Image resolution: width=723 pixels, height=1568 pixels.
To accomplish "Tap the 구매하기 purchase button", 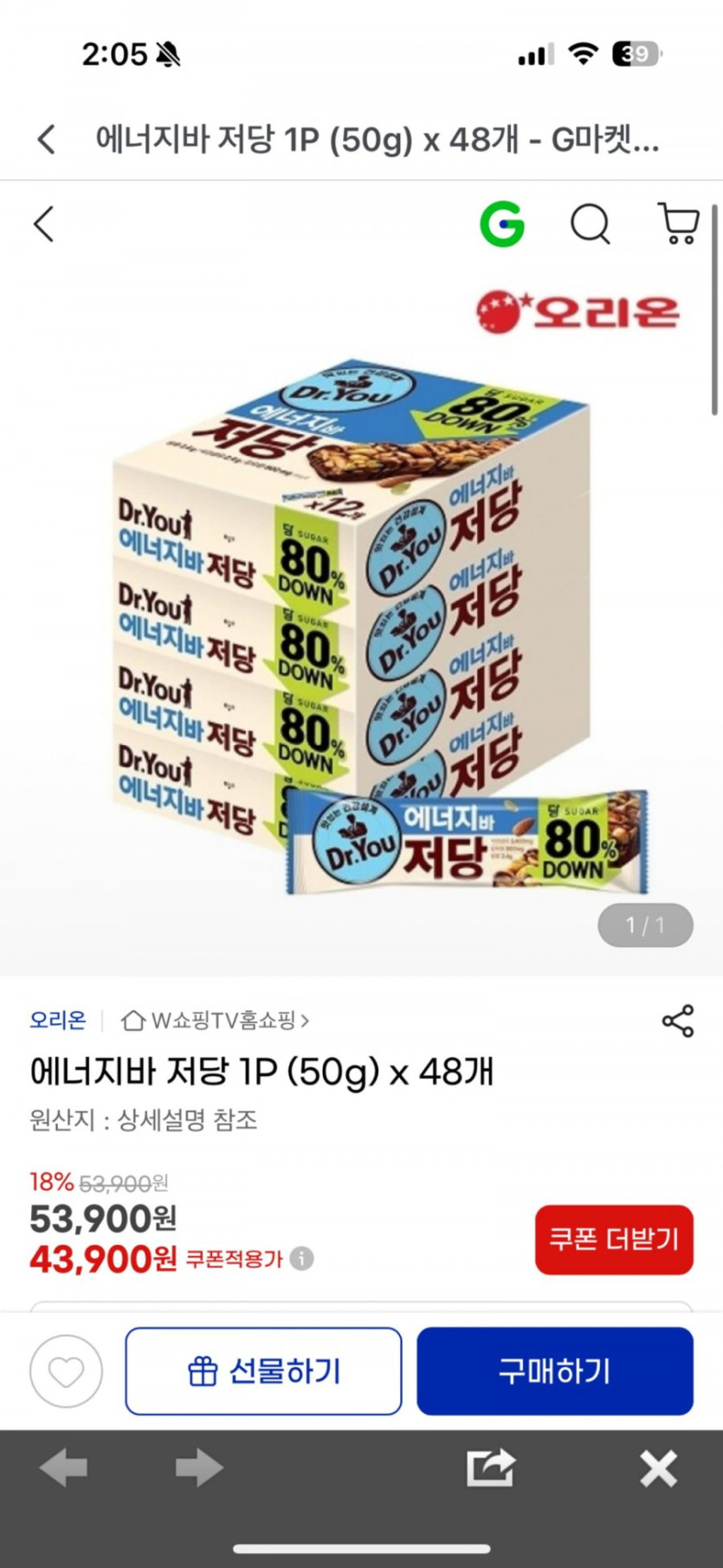I will click(x=555, y=1371).
